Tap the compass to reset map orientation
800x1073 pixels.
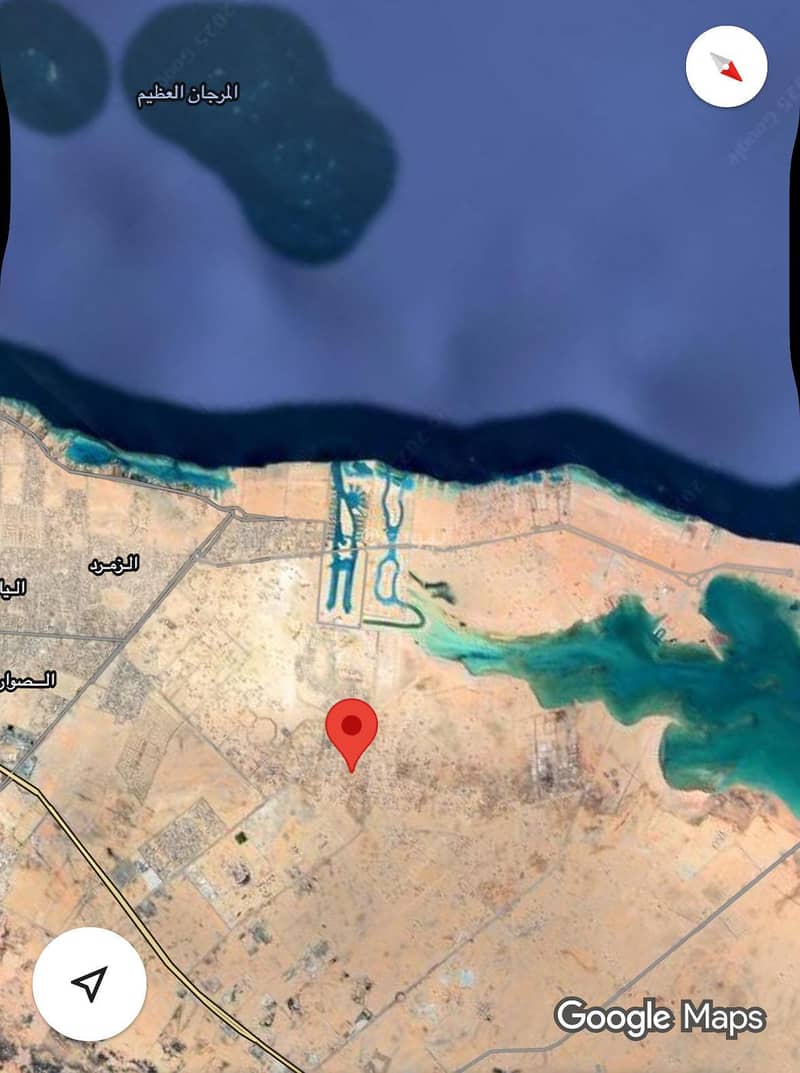click(727, 67)
